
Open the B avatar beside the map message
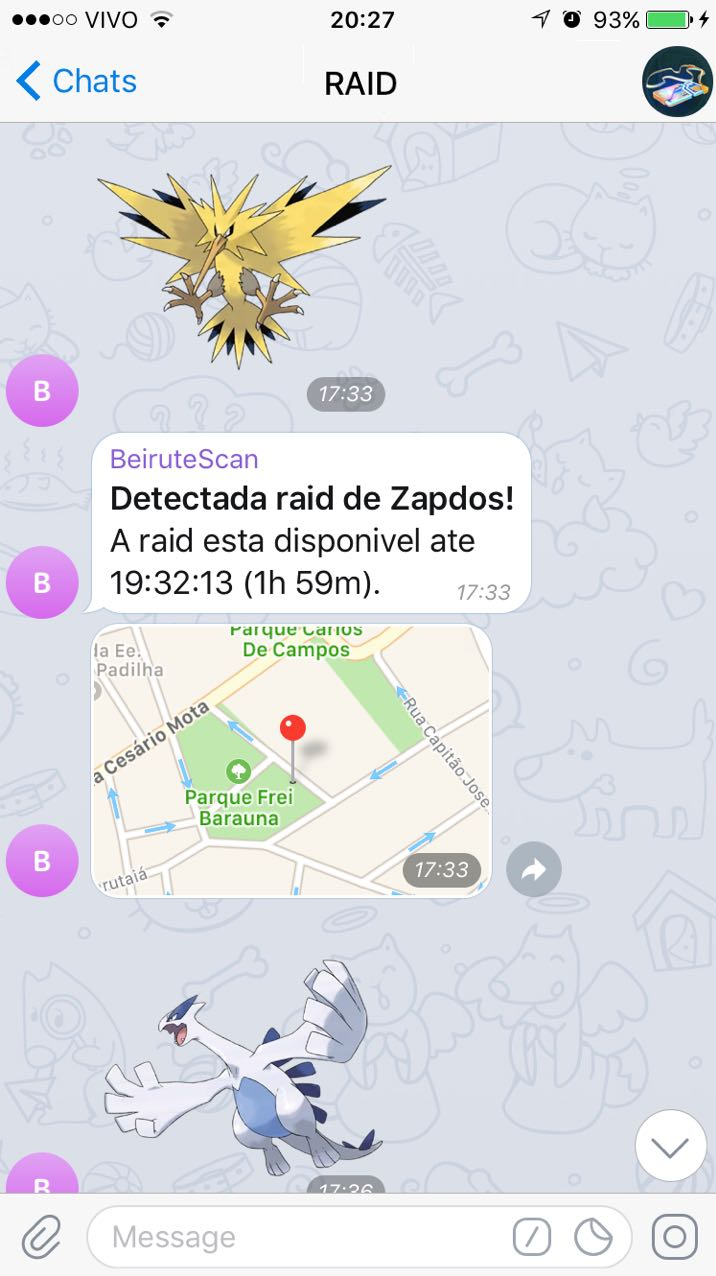pos(42,860)
